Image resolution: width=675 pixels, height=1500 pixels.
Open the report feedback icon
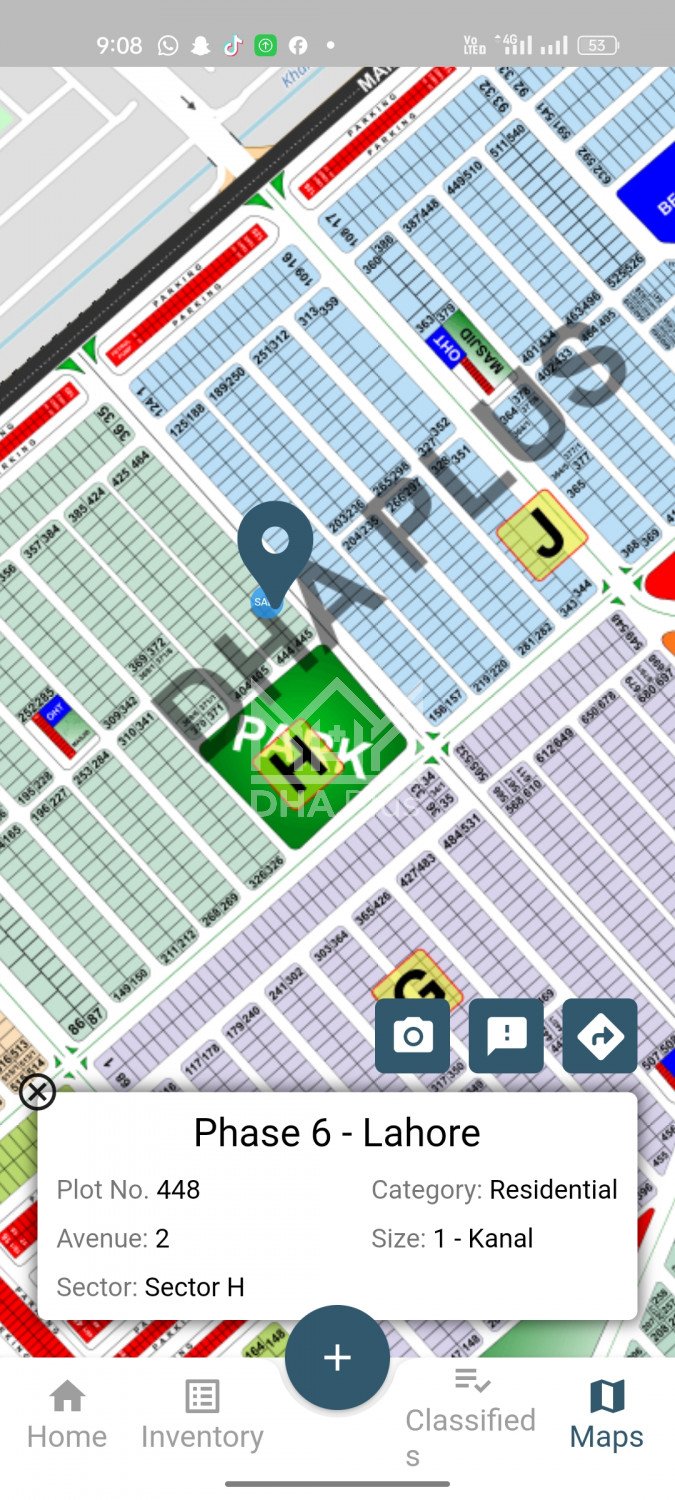pyautogui.click(x=506, y=1036)
